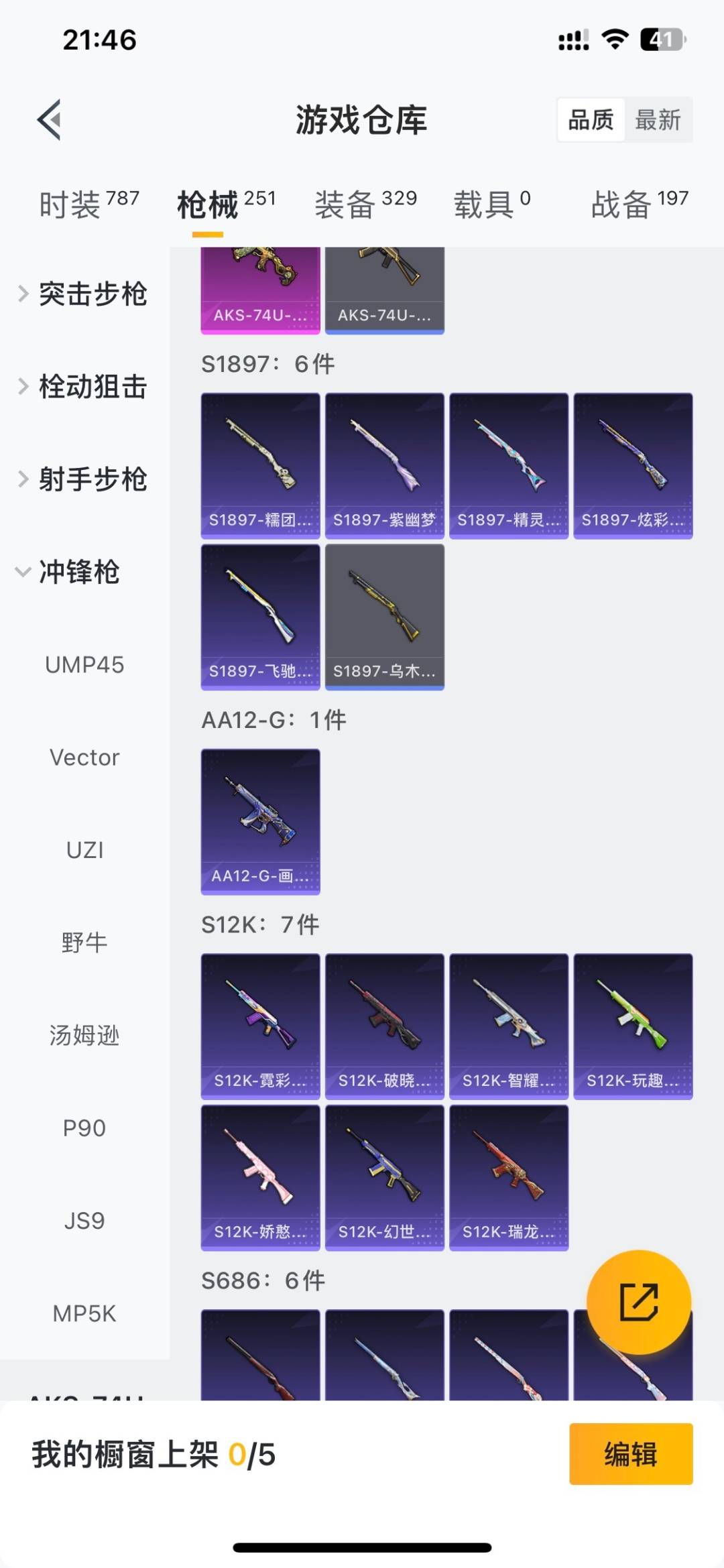Expand the 突击步枪 category

tap(92, 294)
